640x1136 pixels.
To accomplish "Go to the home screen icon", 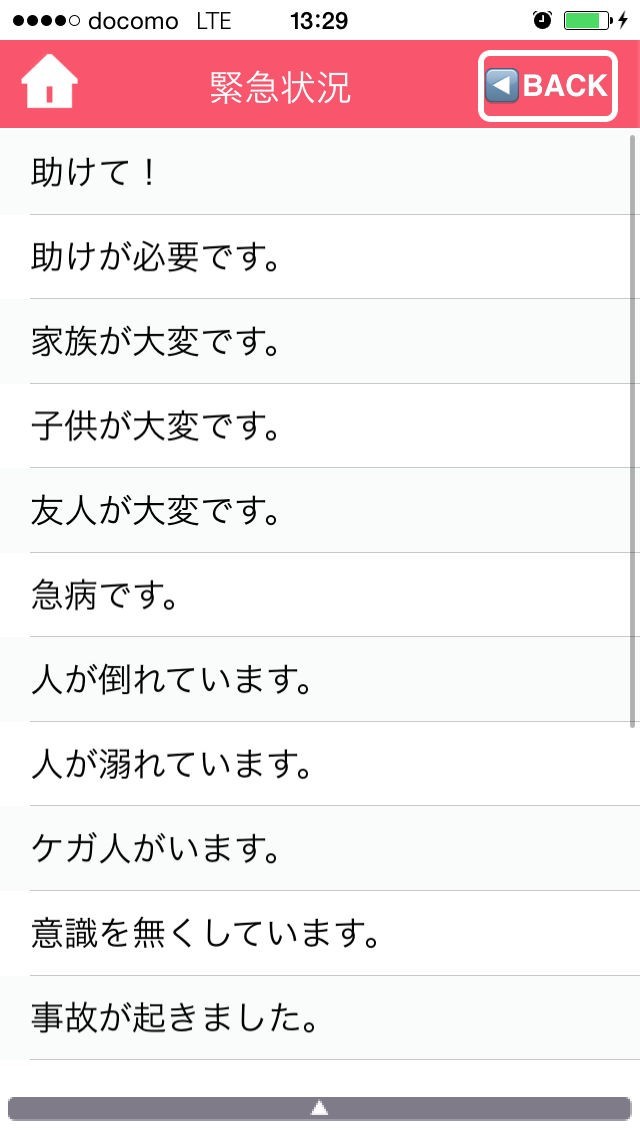I will [49, 85].
